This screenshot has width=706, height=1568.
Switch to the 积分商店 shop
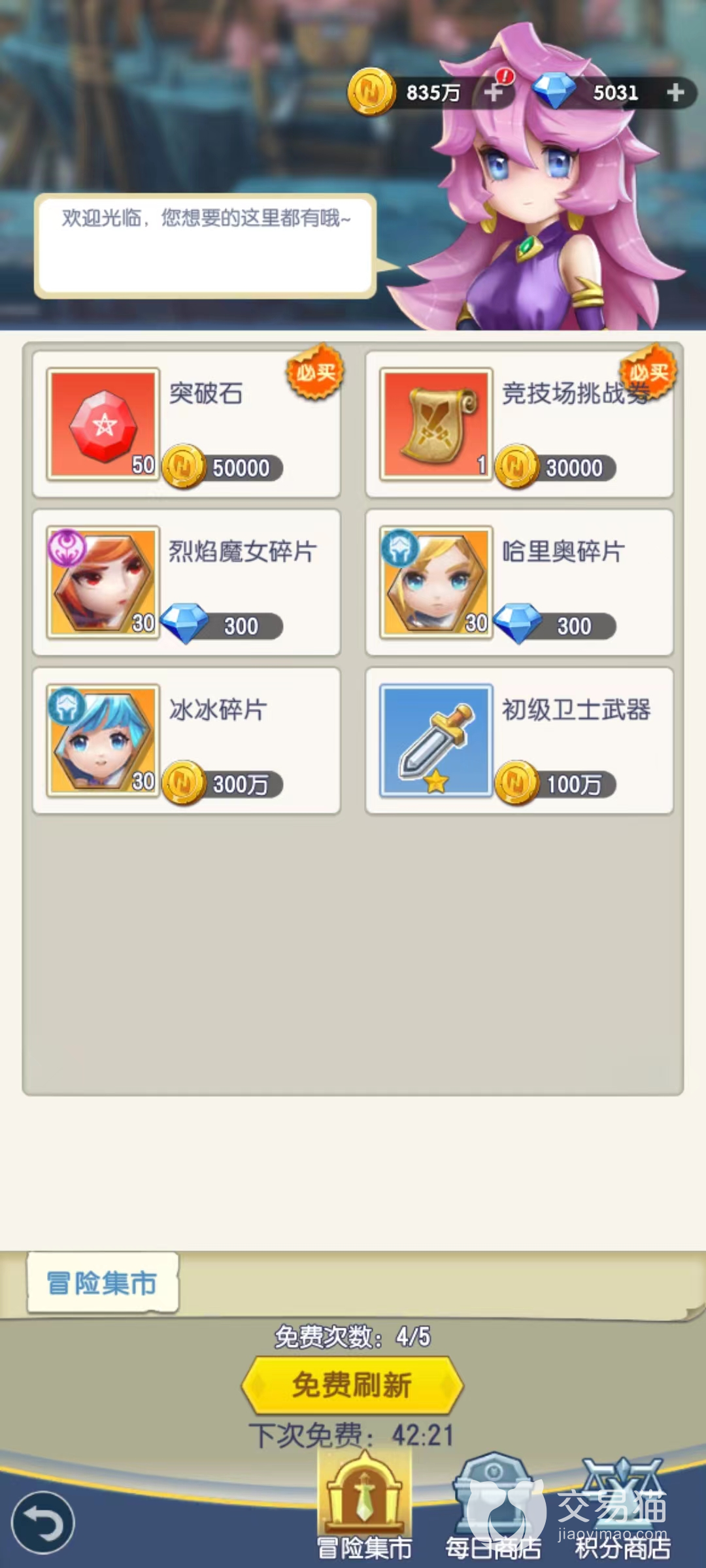pyautogui.click(x=622, y=1509)
